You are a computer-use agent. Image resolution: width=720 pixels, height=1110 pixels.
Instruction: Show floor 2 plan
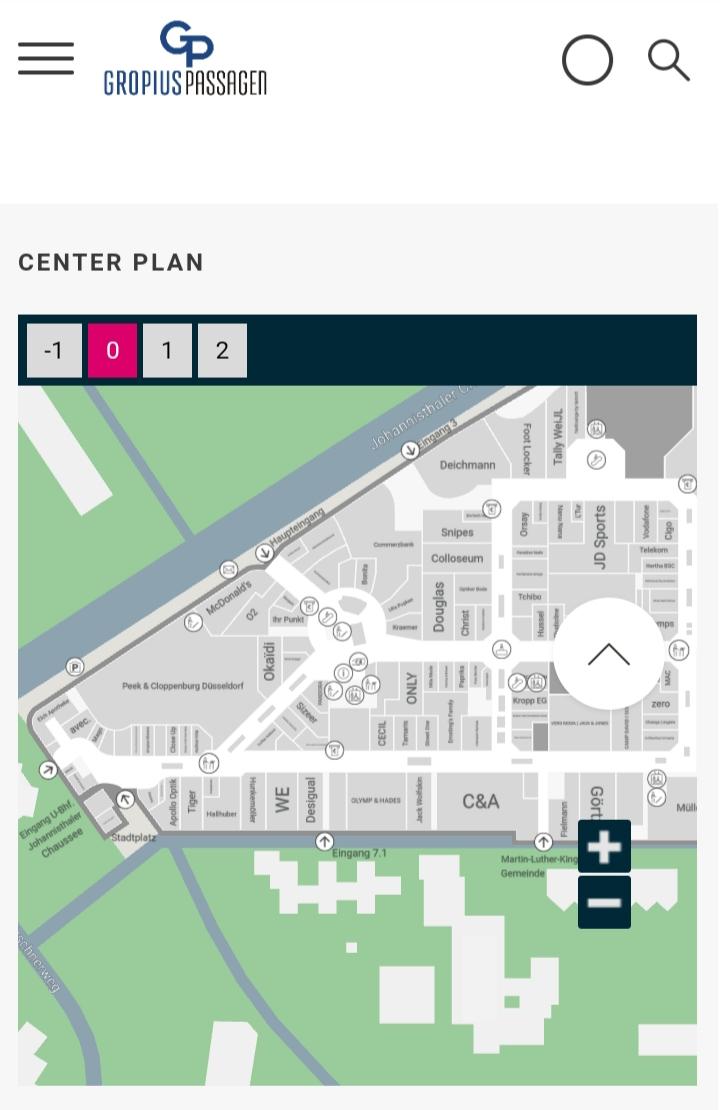222,351
